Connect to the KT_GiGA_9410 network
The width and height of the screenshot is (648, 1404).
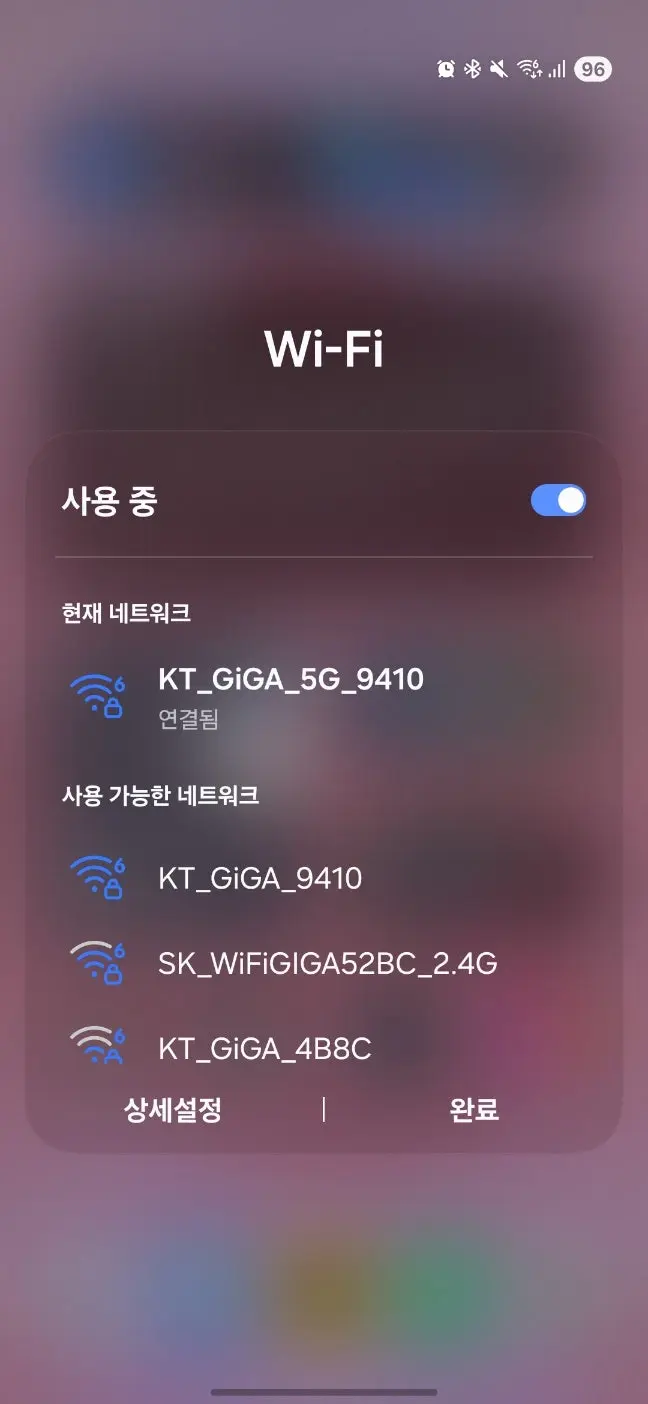pyautogui.click(x=324, y=879)
